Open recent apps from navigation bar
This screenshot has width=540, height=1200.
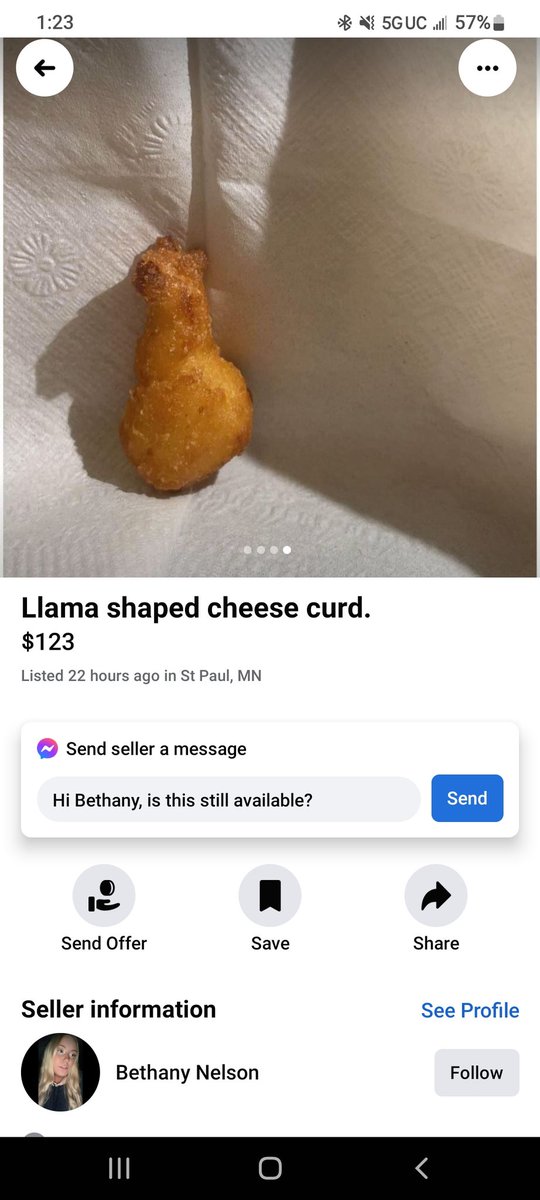pos(119,1168)
